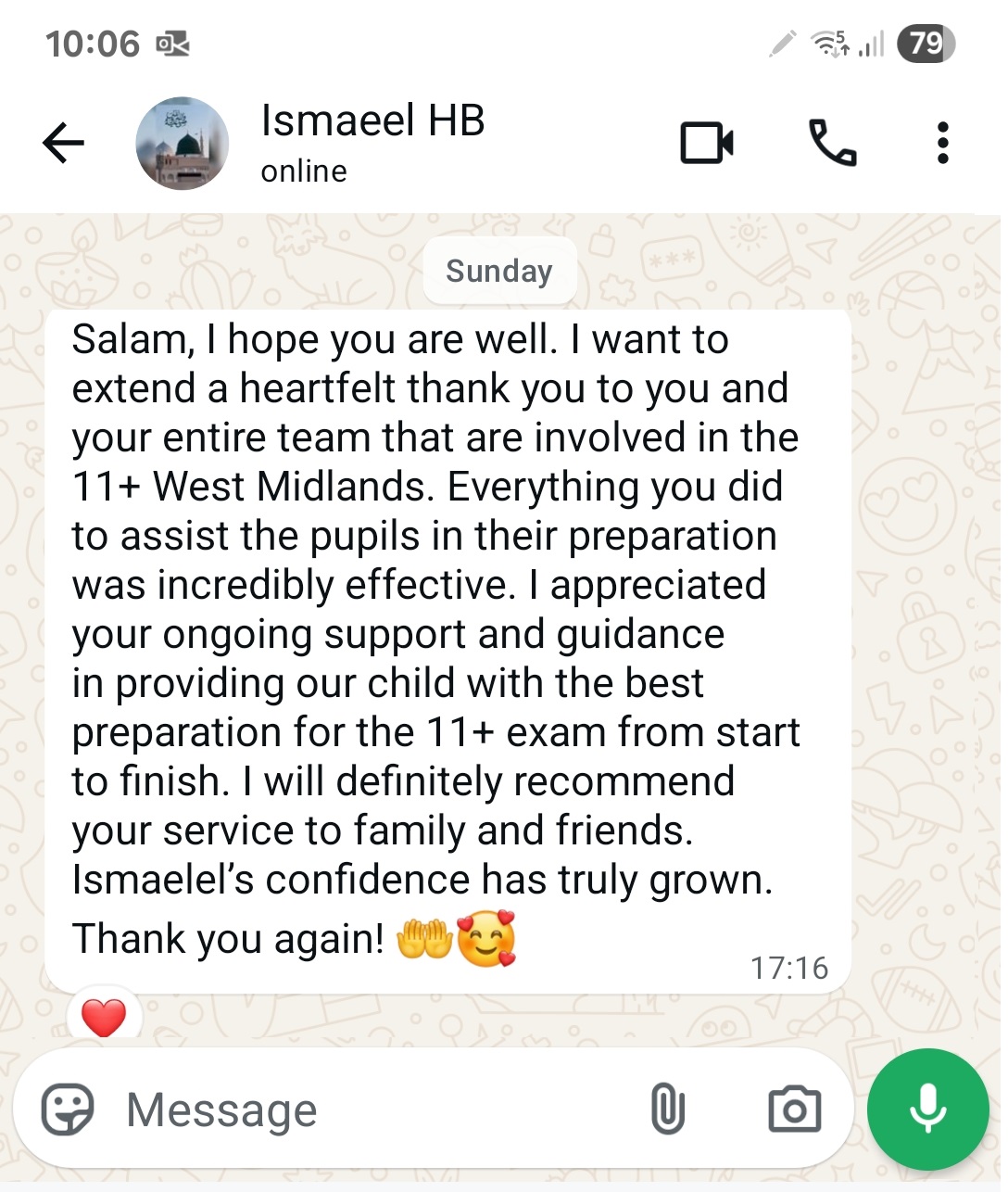The image size is (1008, 1192).
Task: Open the overflow menu
Action: pos(942,144)
